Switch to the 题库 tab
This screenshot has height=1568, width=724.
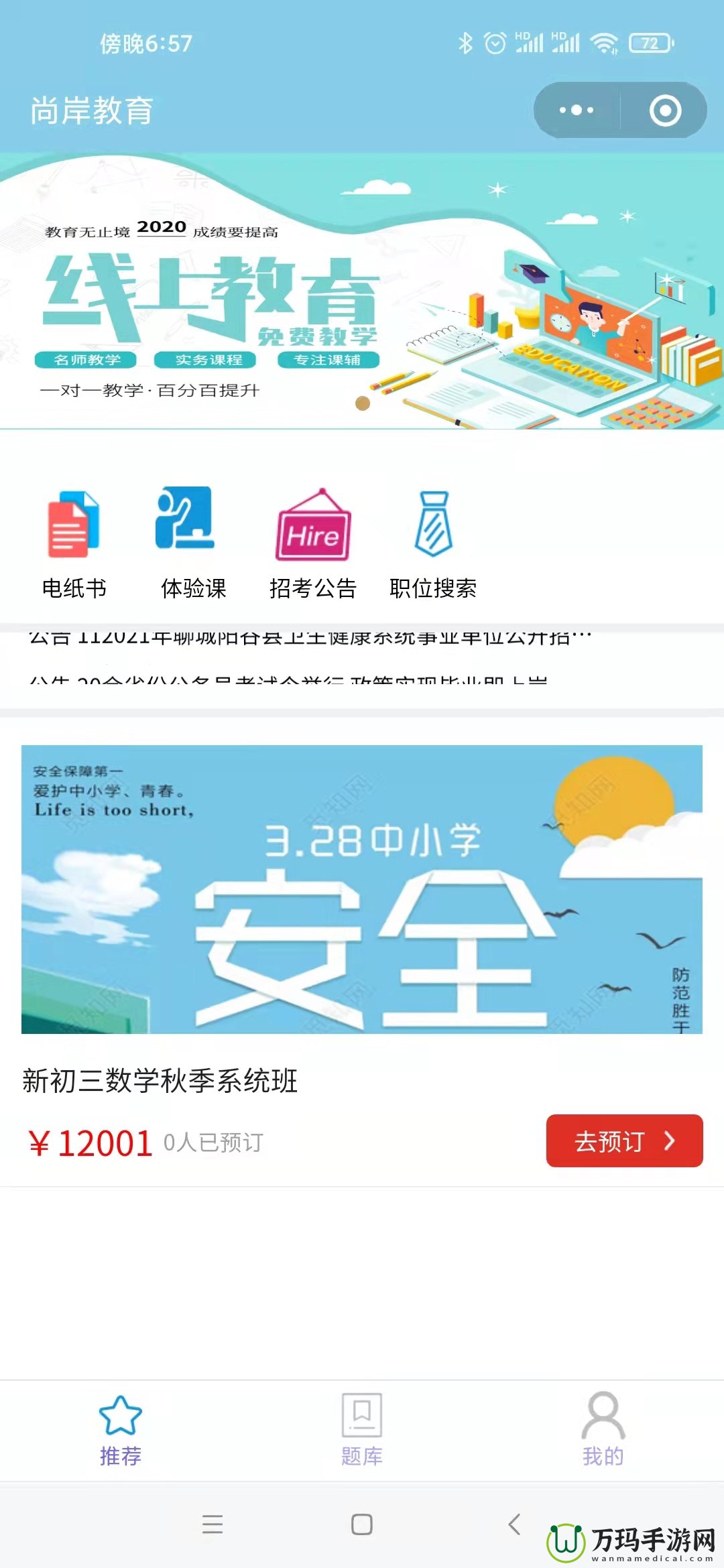(x=362, y=1430)
